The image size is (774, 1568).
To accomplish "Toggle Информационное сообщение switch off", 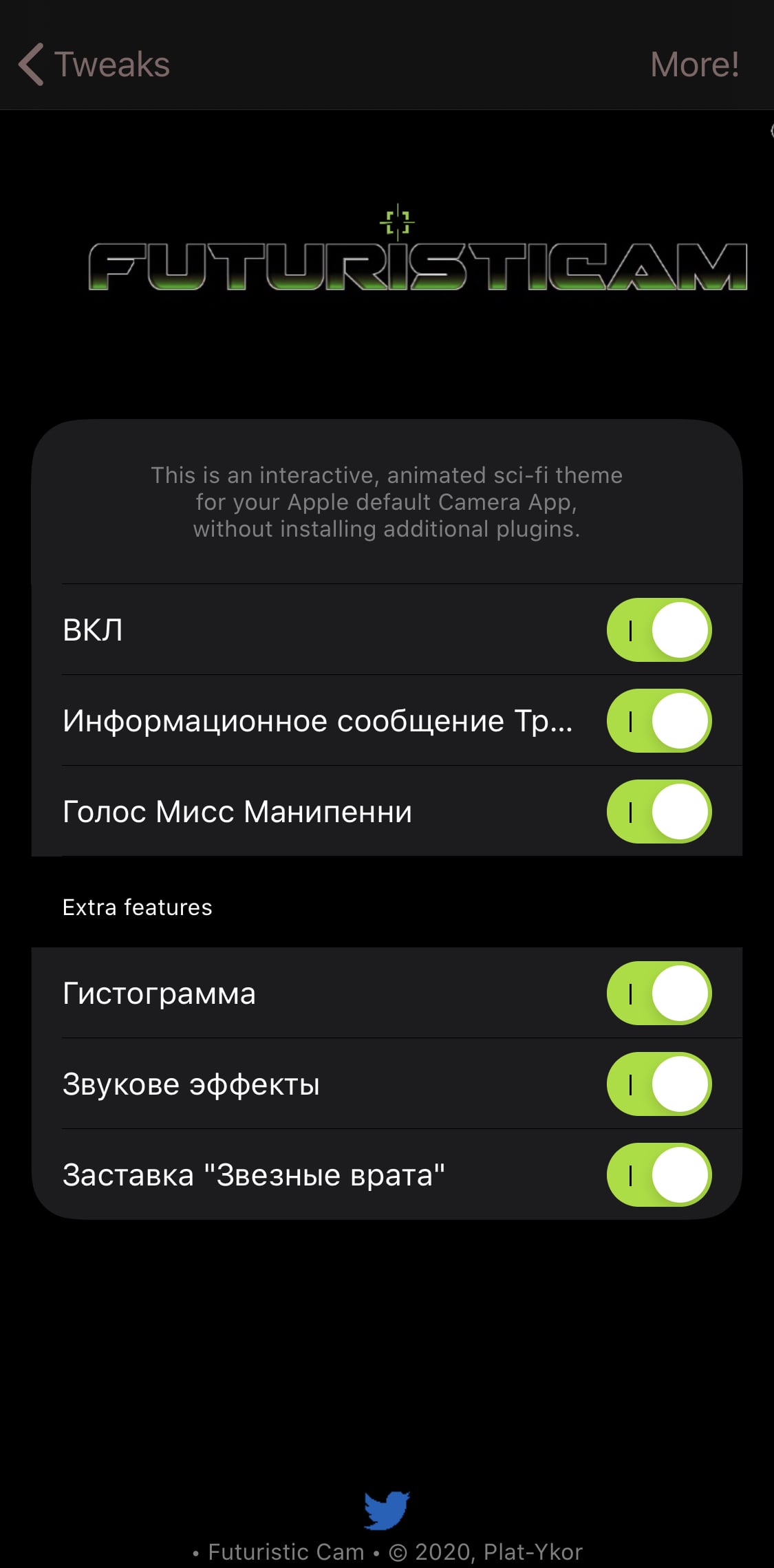I will [x=659, y=720].
